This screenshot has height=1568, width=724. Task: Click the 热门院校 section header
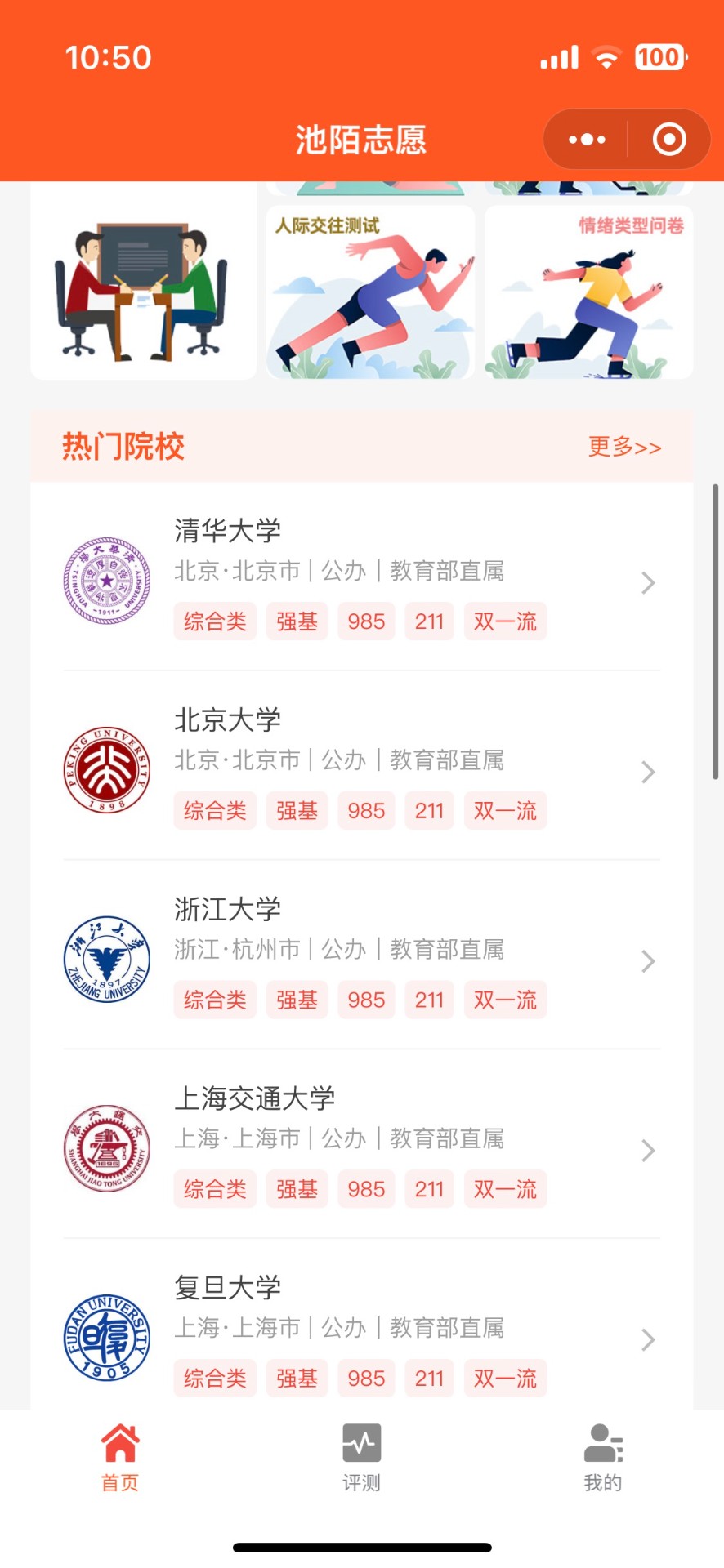pyautogui.click(x=122, y=446)
